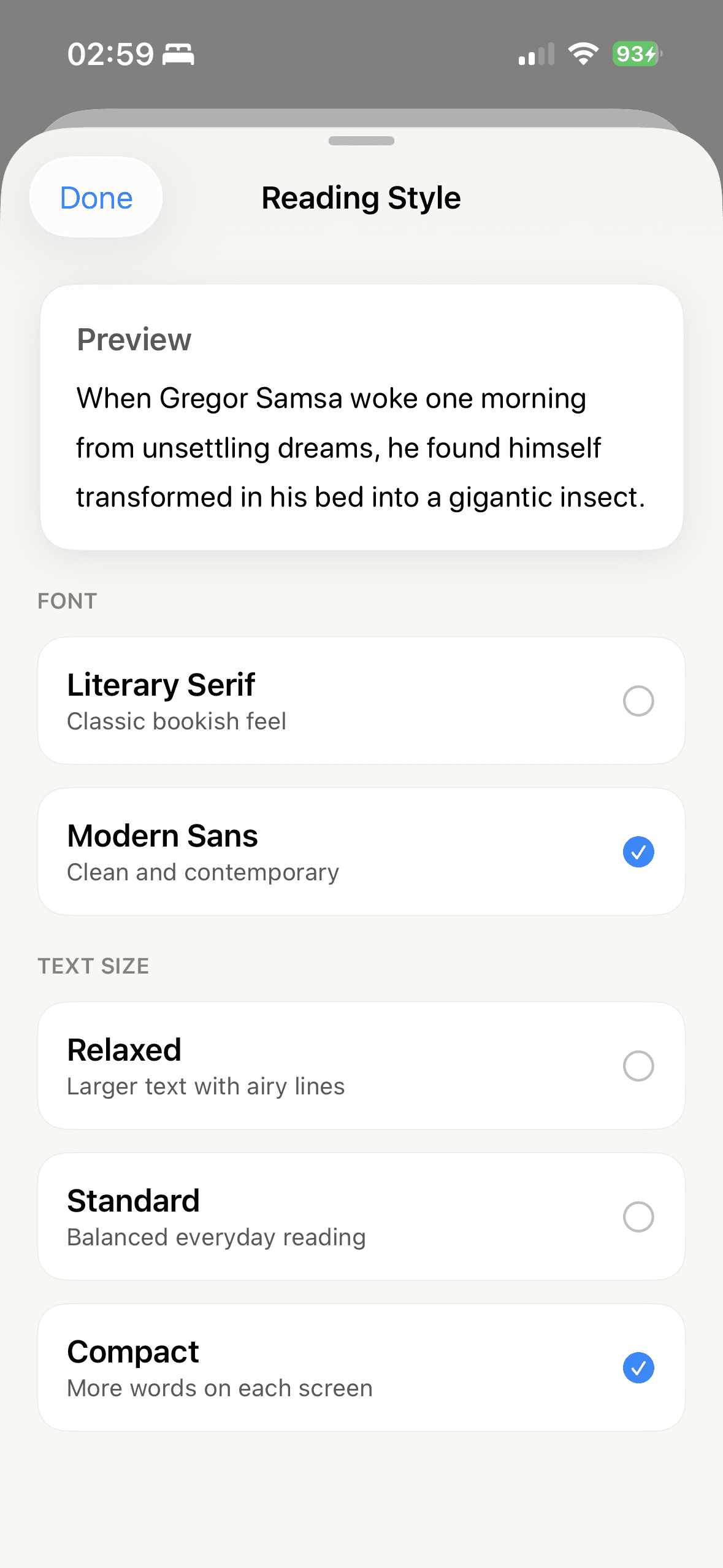This screenshot has height=1568, width=723.
Task: Tap the Relaxed row labeled larger airy lines
Action: click(361, 1065)
